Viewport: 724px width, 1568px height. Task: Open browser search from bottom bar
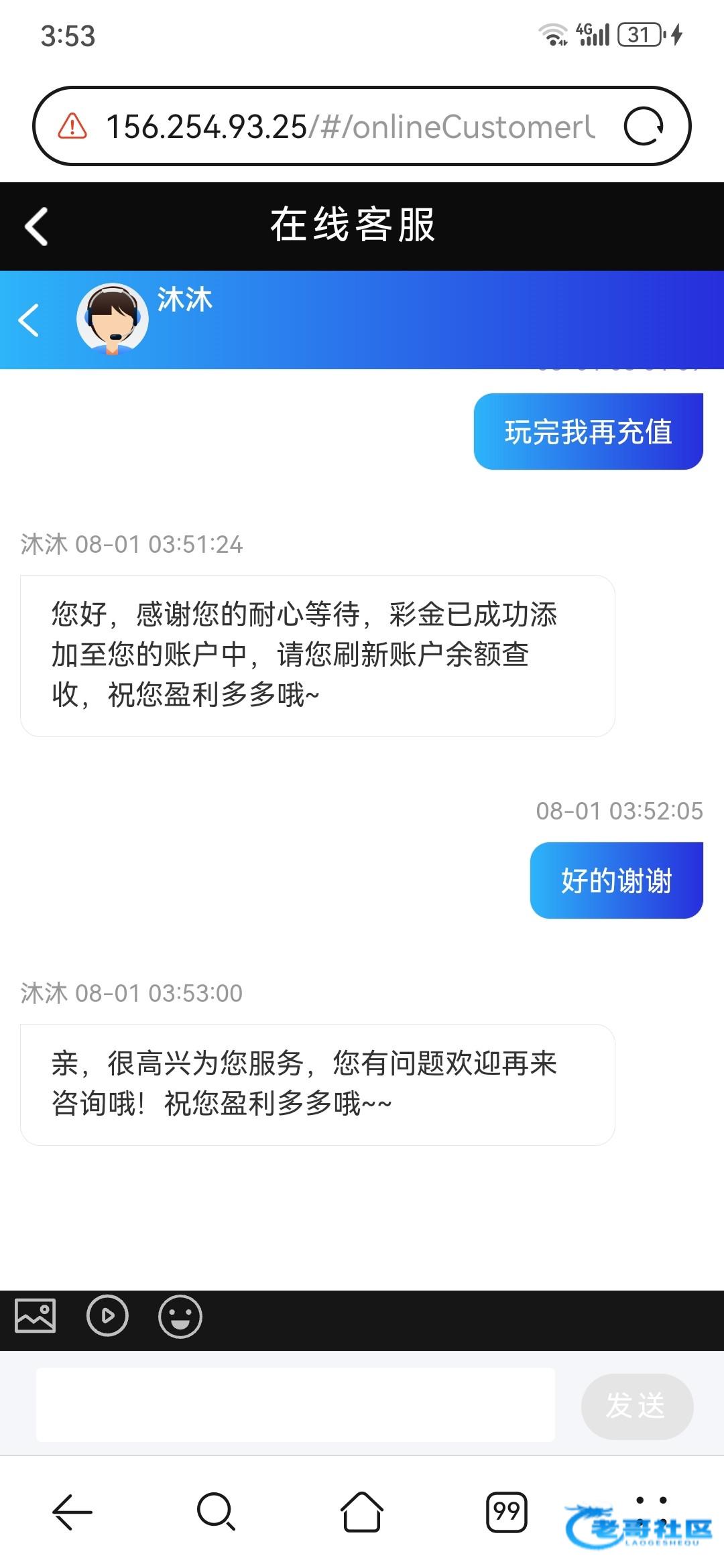[x=216, y=1512]
